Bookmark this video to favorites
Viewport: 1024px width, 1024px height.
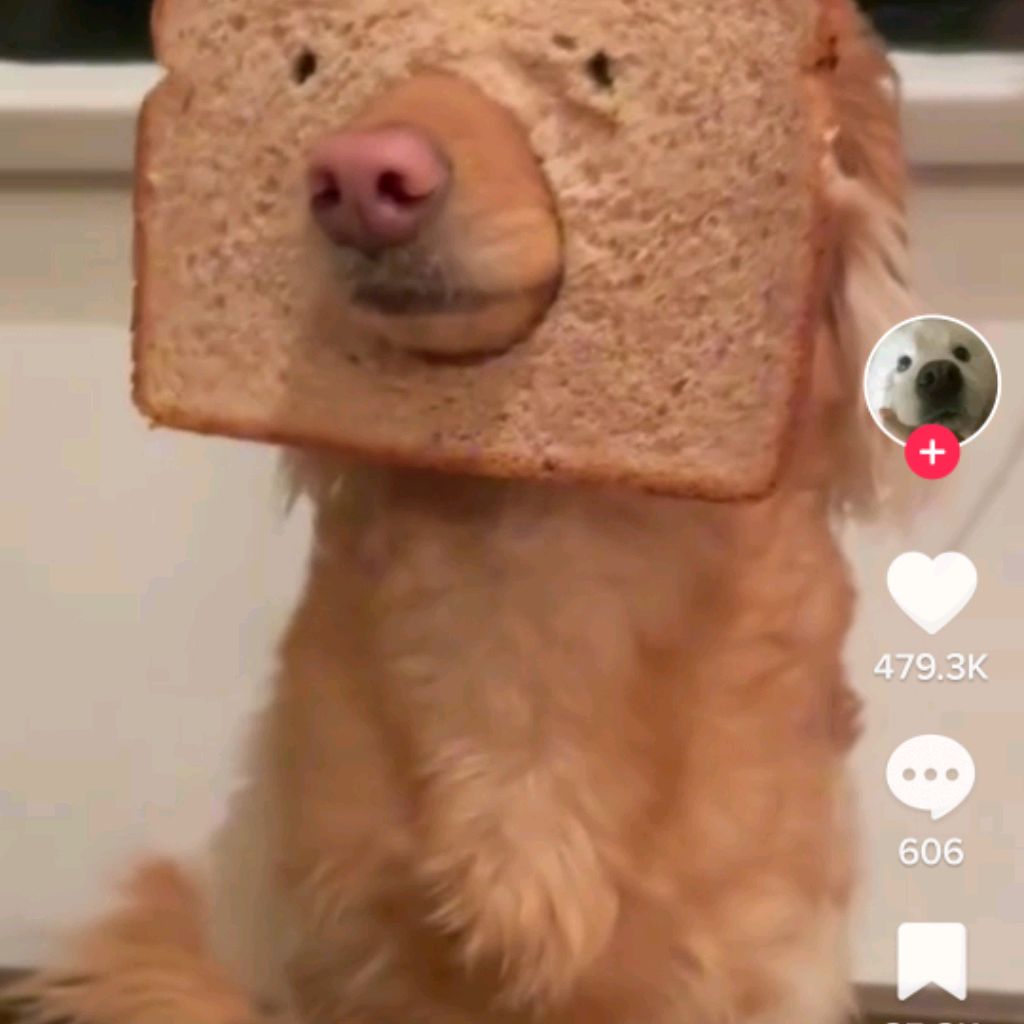click(x=931, y=960)
